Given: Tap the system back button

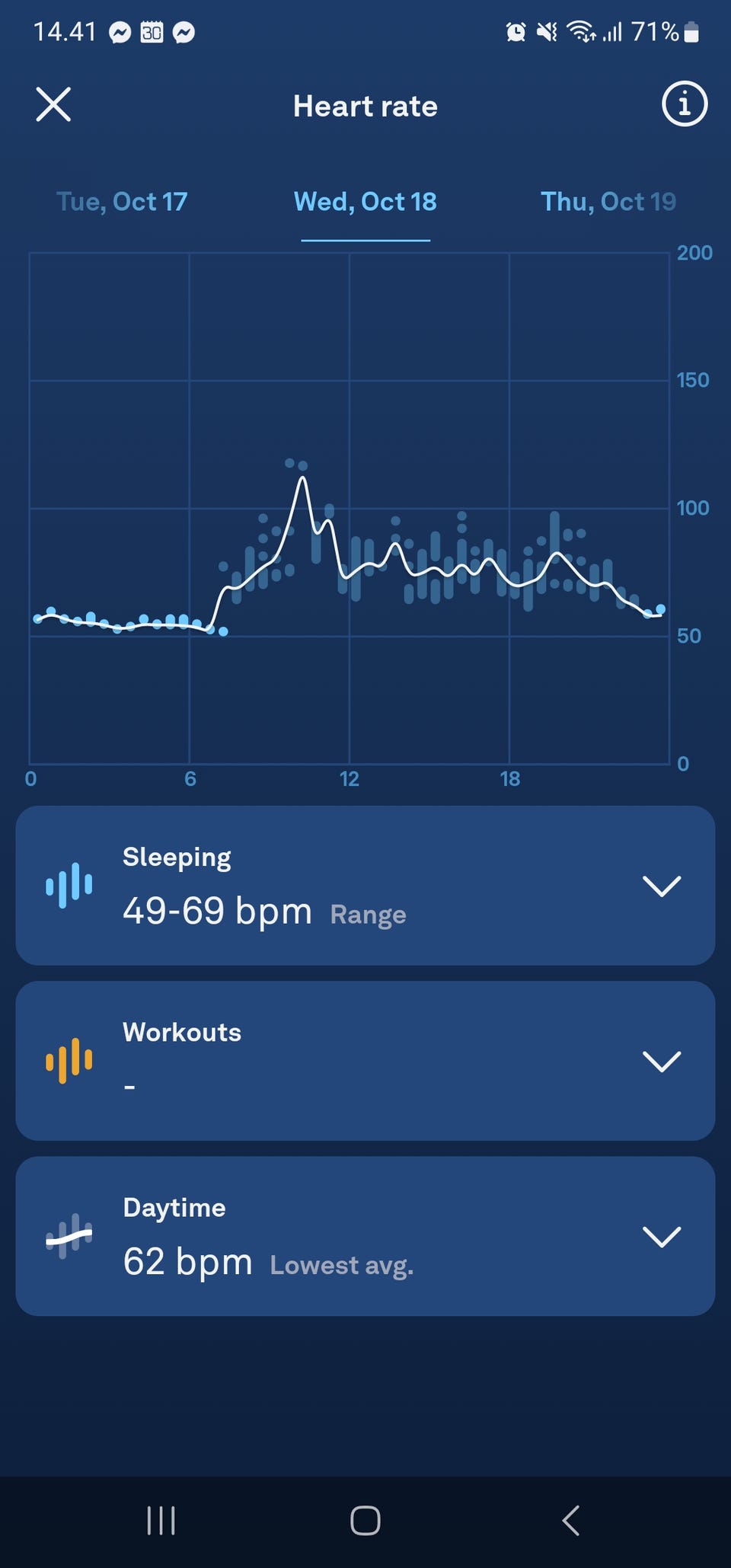Looking at the screenshot, I should click(570, 1521).
